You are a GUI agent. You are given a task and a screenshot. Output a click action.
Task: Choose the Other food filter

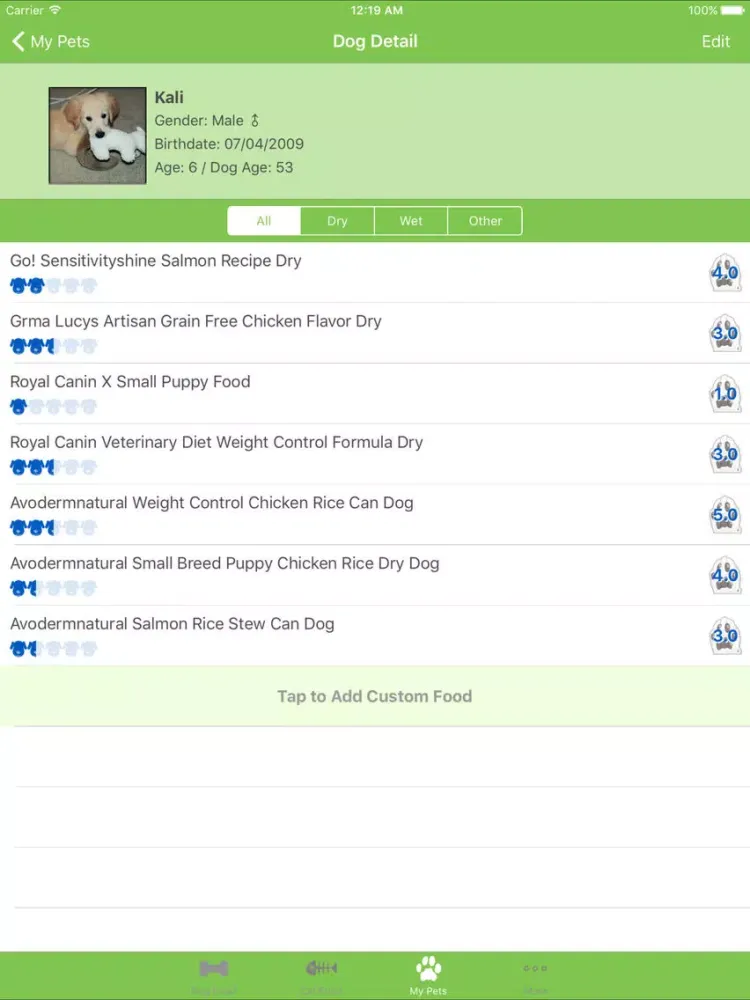pyautogui.click(x=484, y=220)
